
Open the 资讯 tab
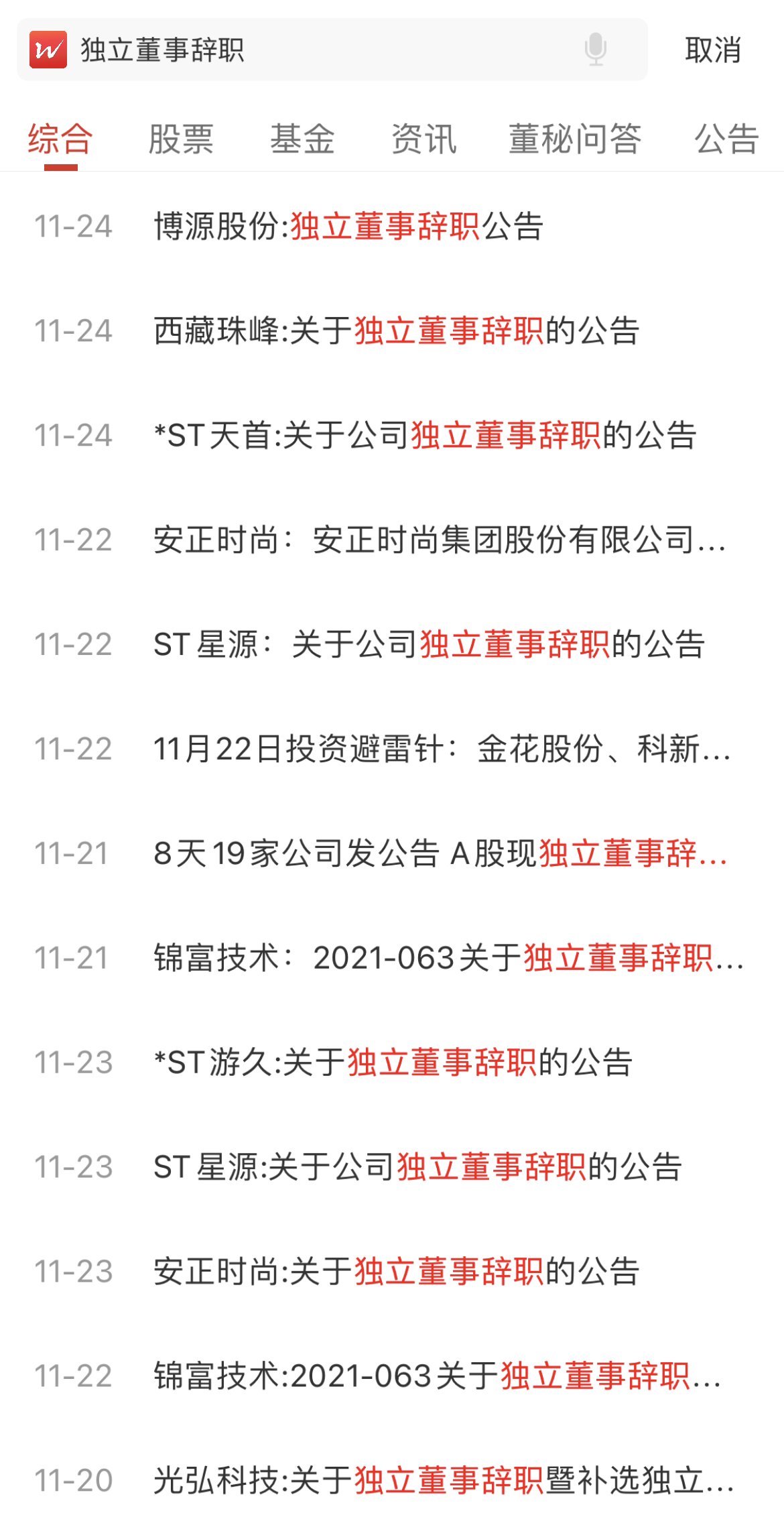pyautogui.click(x=423, y=139)
